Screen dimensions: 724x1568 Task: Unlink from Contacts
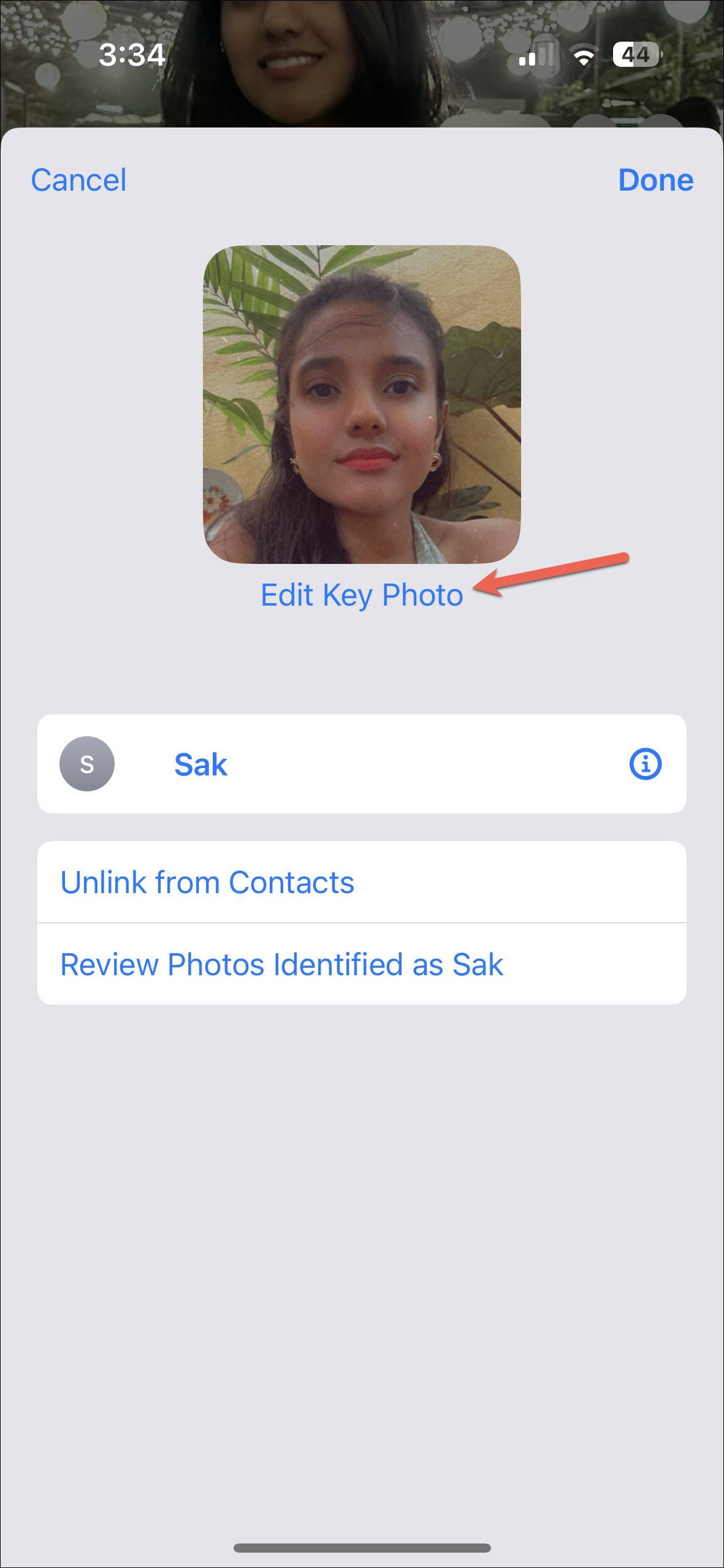[362, 882]
